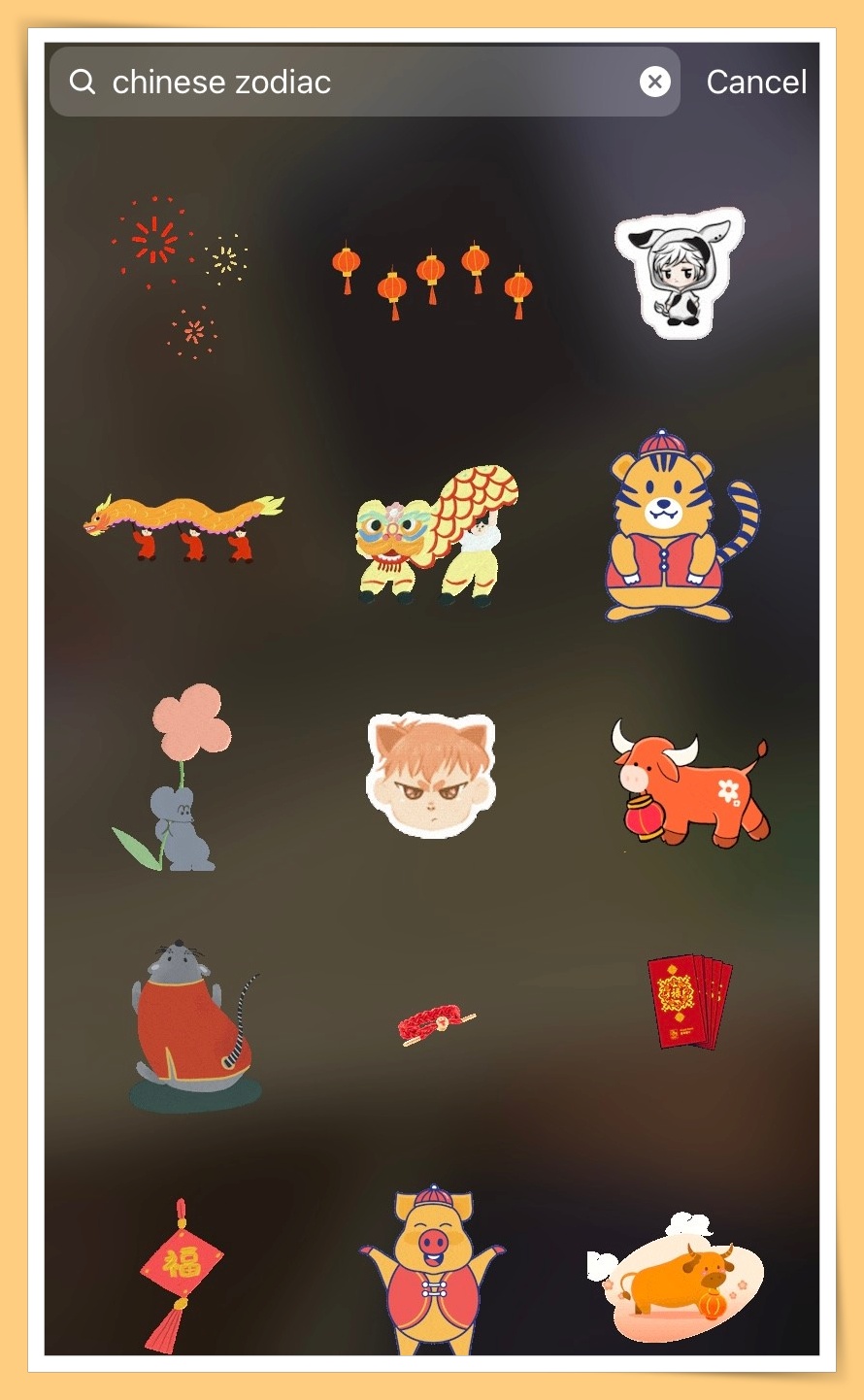Cancel the sticker search
864x1400 pixels.
(x=756, y=83)
